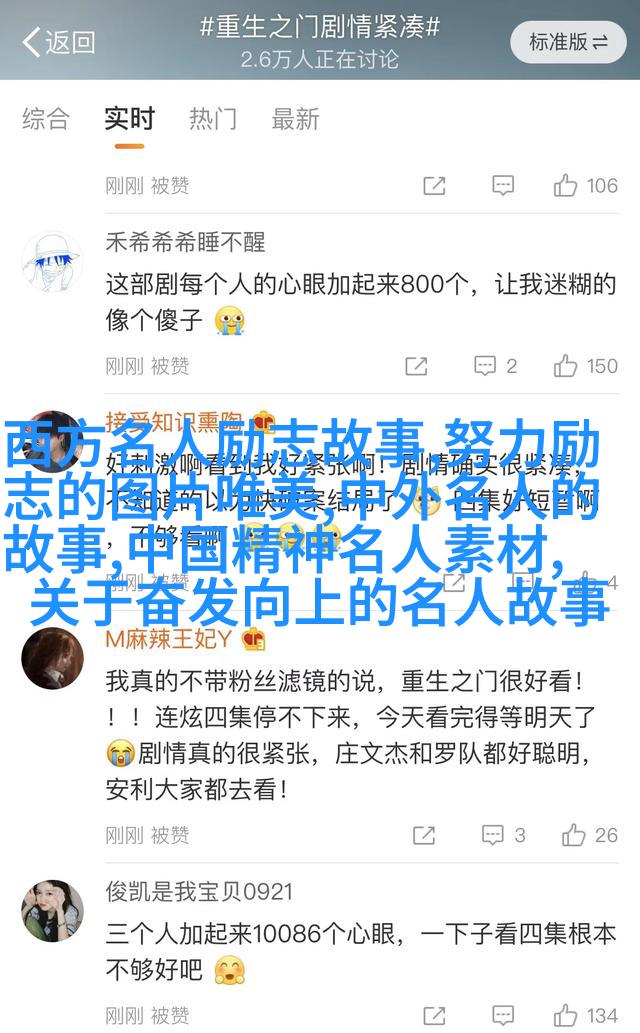Select the 实时 tab

point(129,119)
